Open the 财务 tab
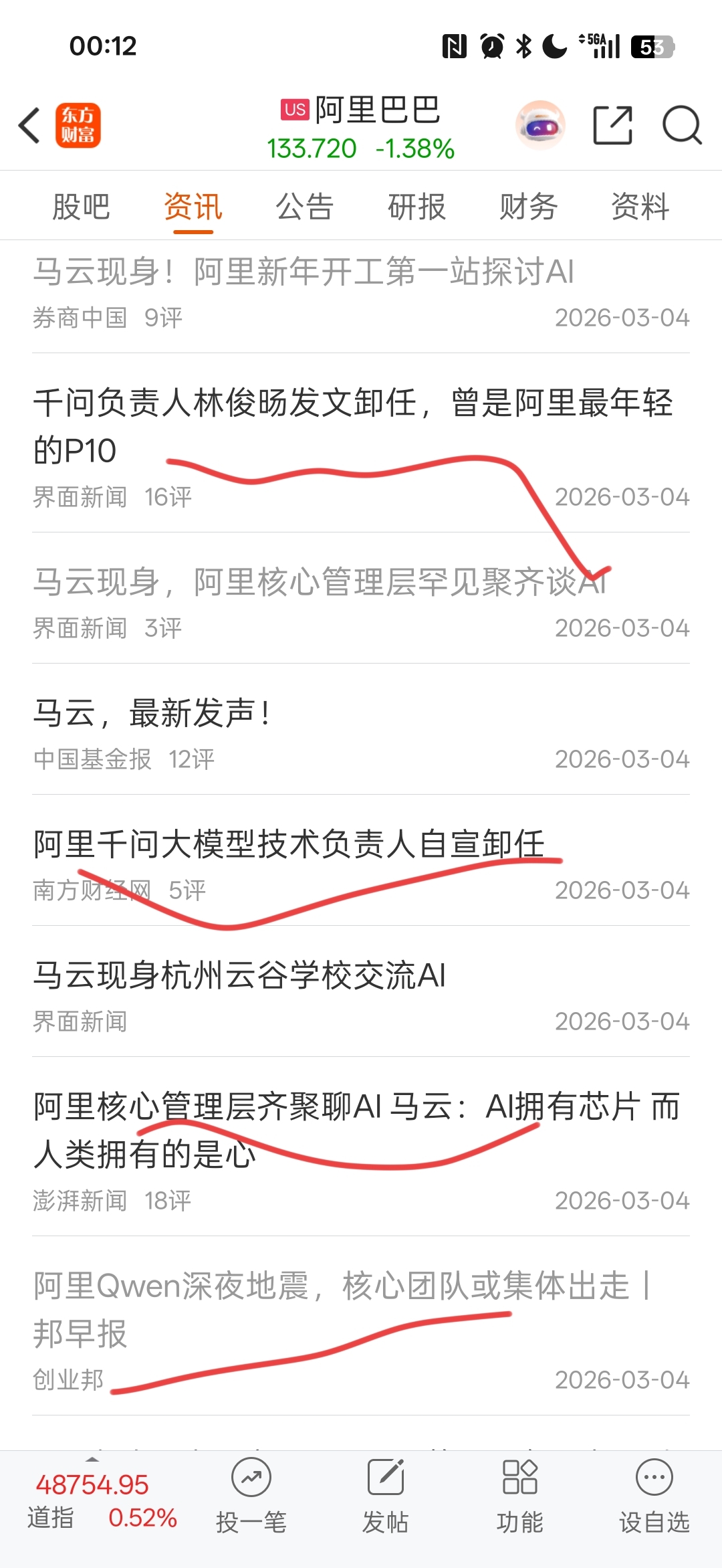The height and width of the screenshot is (1568, 722). pos(528,207)
